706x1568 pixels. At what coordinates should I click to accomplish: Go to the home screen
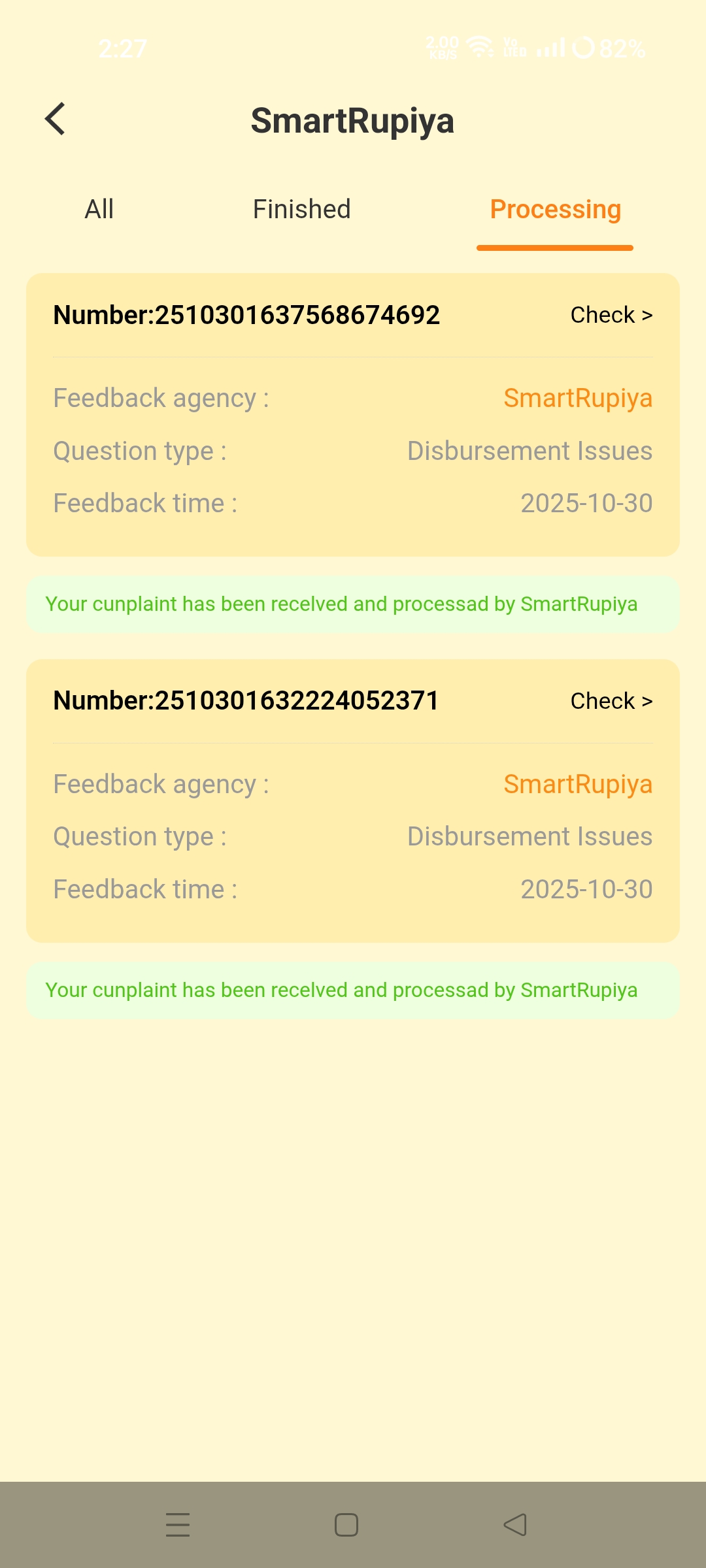(x=346, y=1525)
